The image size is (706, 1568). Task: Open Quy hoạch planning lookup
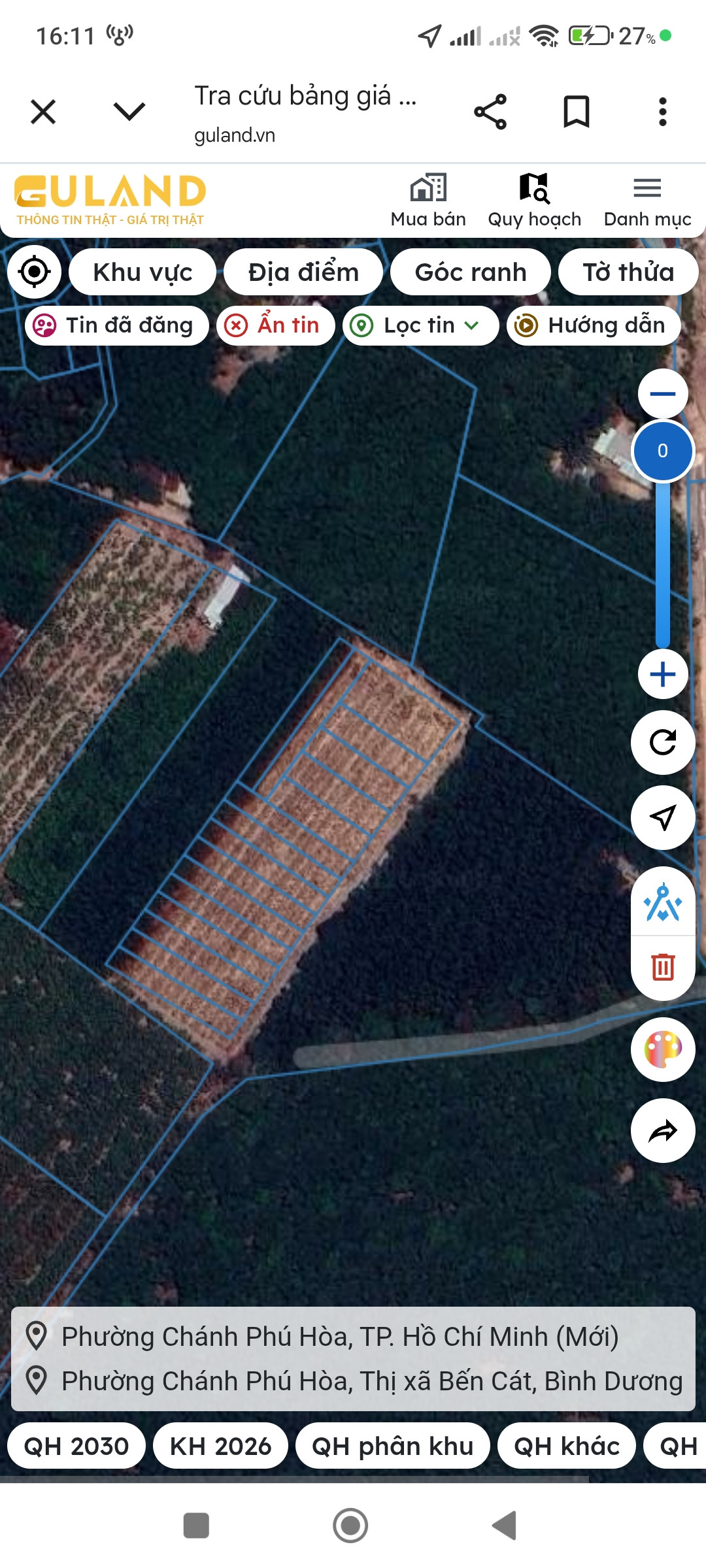click(535, 201)
